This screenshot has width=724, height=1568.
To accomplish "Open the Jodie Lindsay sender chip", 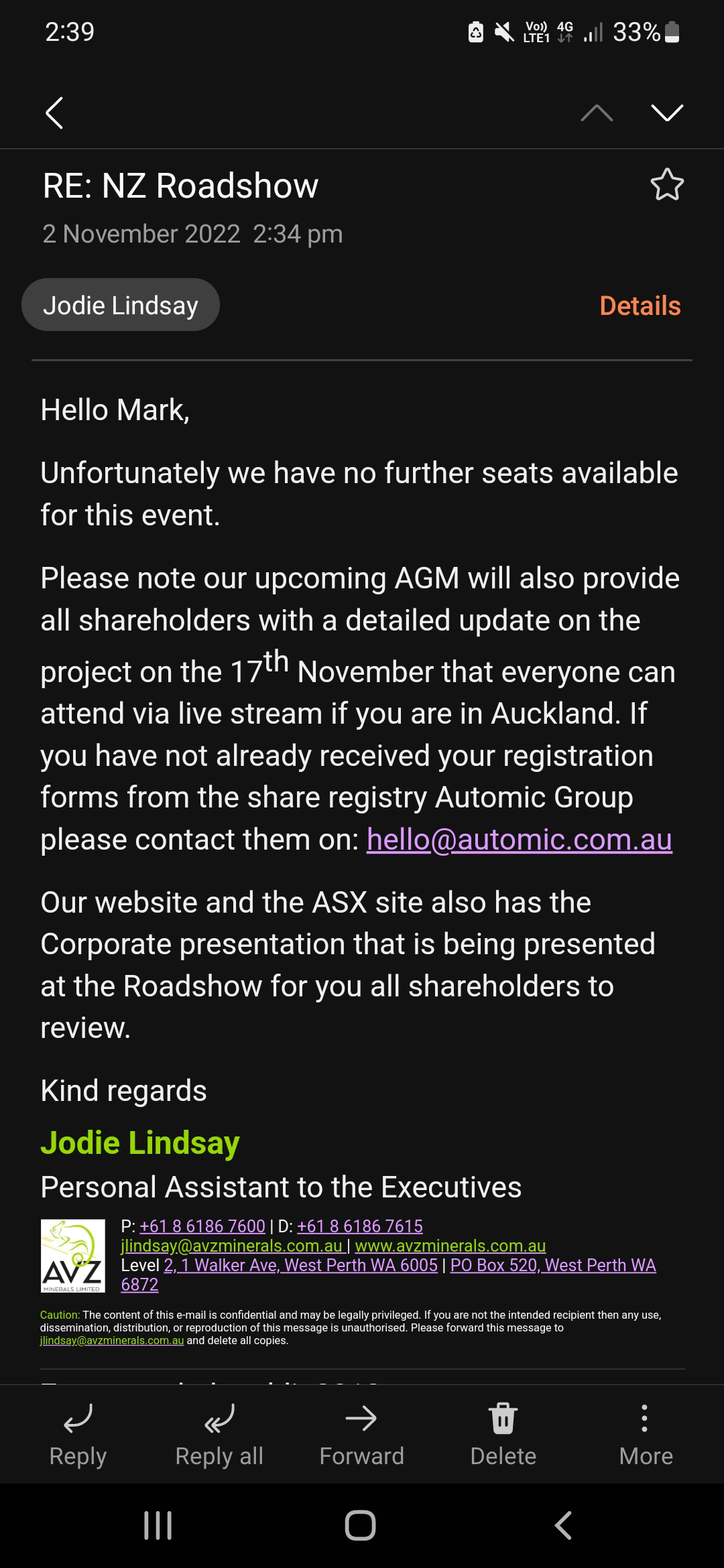I will [121, 306].
